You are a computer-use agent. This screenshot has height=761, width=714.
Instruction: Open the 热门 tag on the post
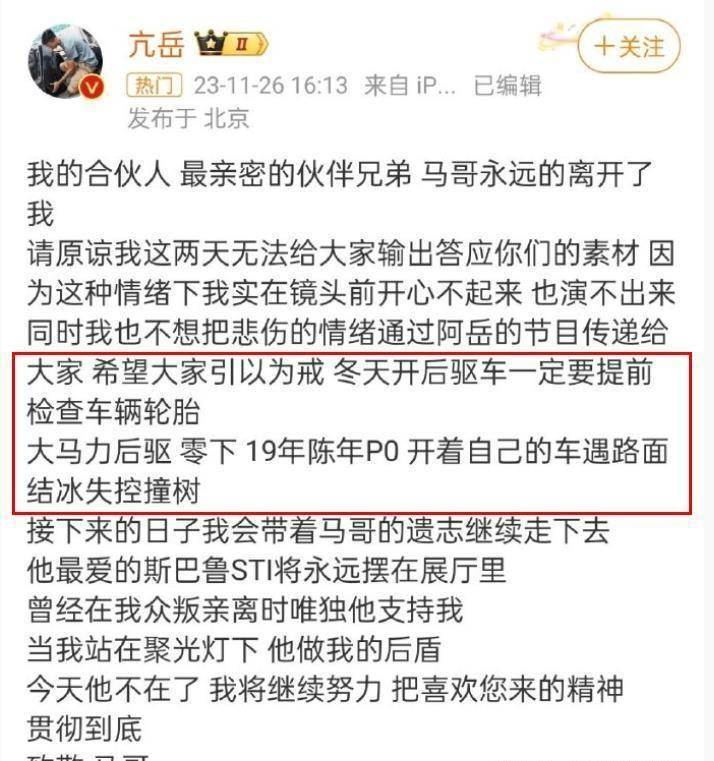pyautogui.click(x=155, y=85)
